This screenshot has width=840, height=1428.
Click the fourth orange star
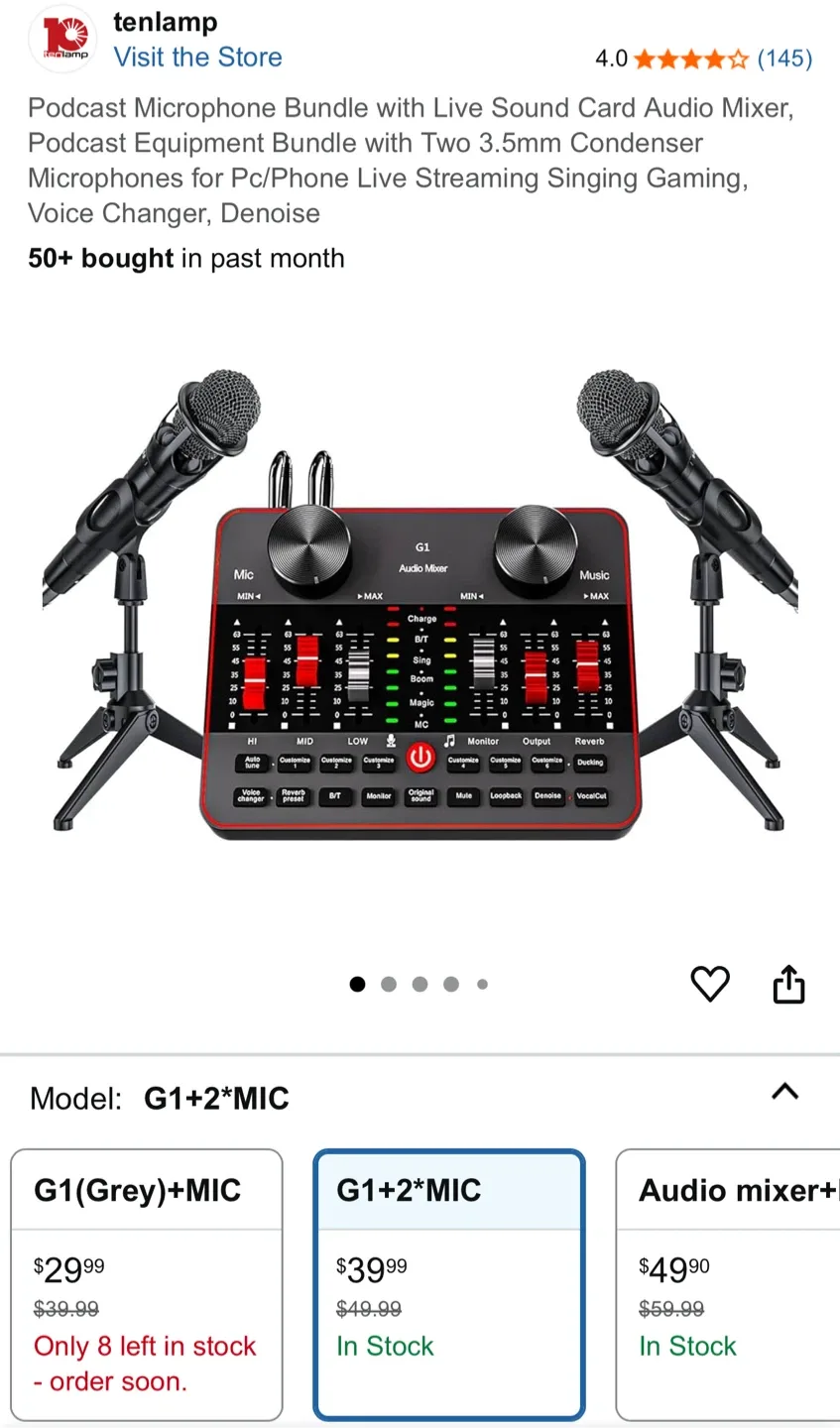coord(713,59)
